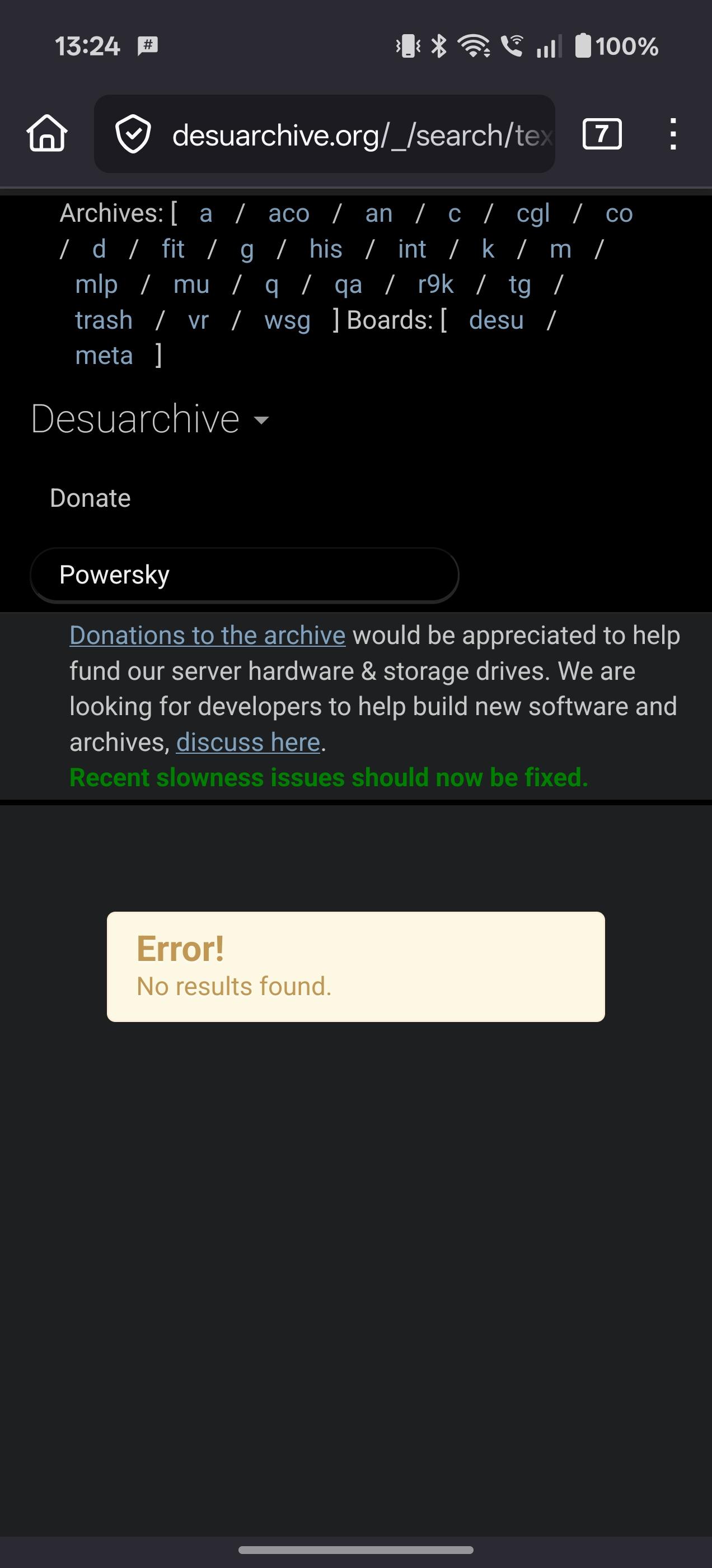
Task: Open the Donate page
Action: (x=90, y=498)
